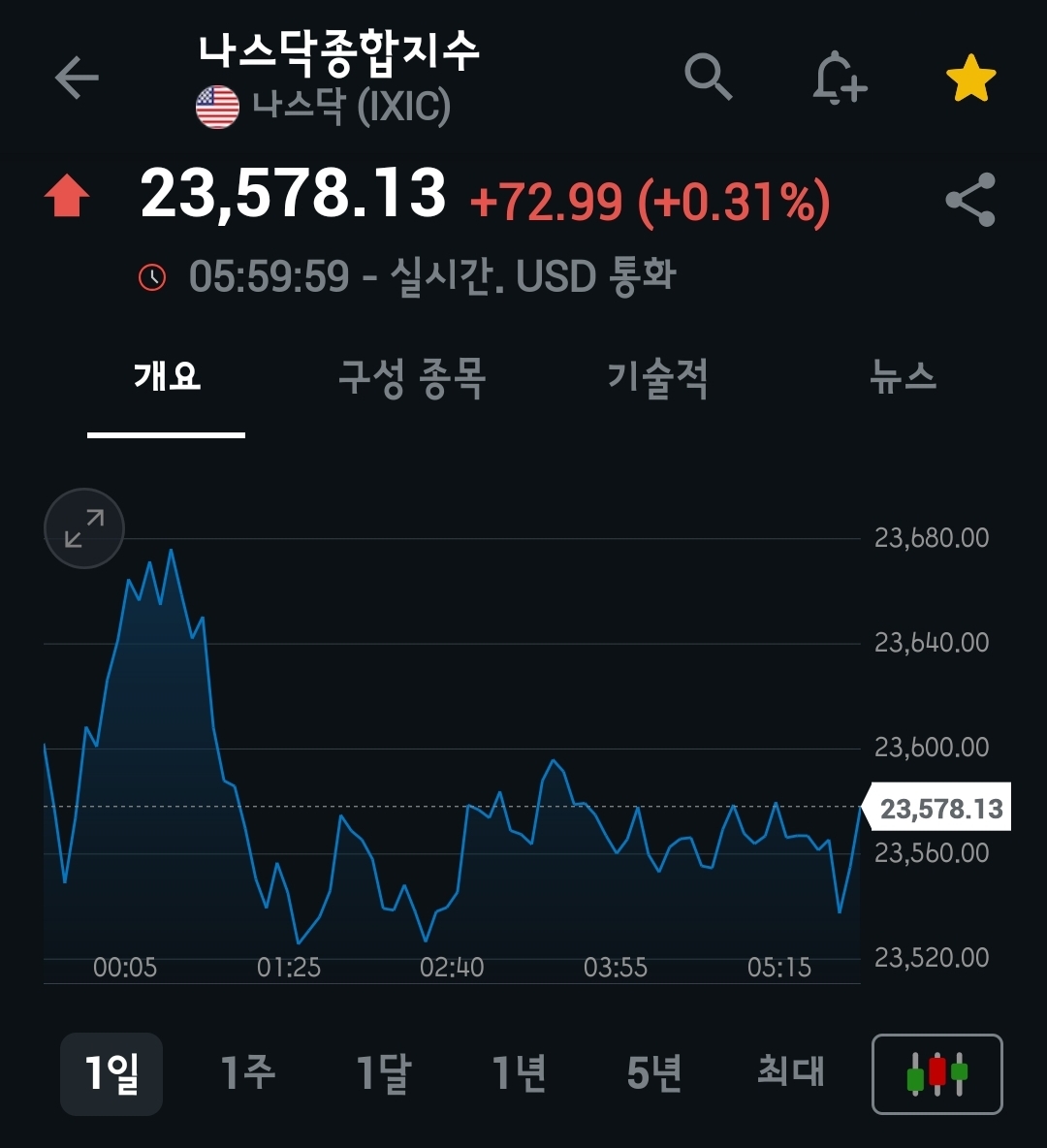Go back using the arrow icon

click(77, 78)
